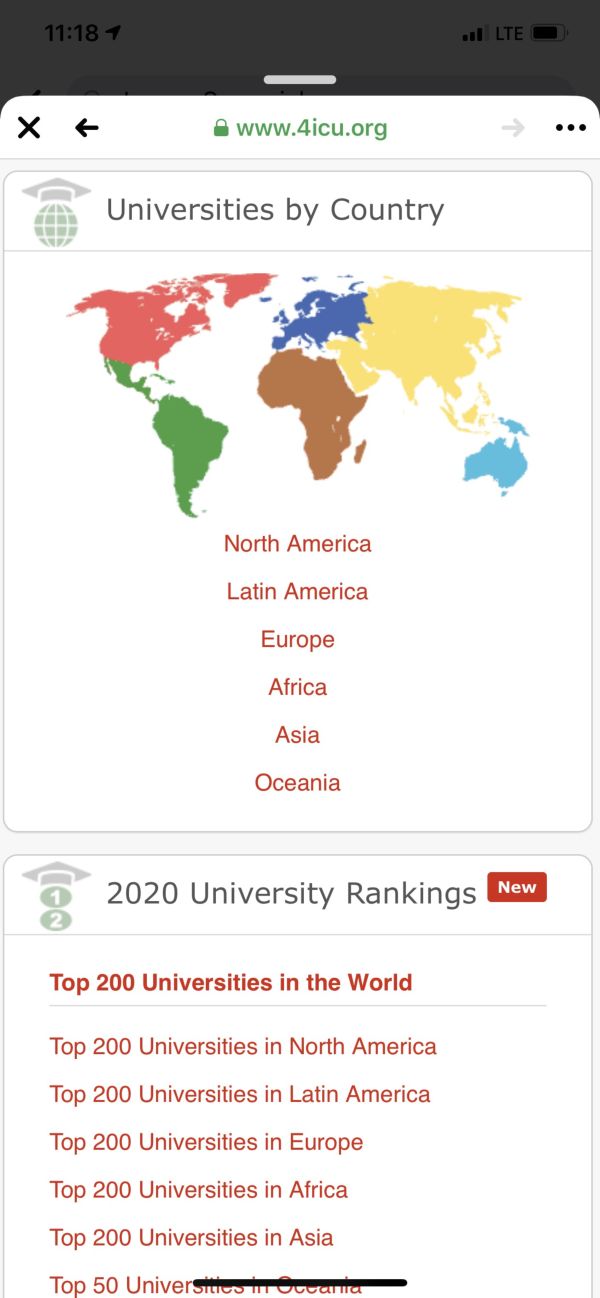600x1298 pixels.
Task: Close the in-app browser
Action: [29, 128]
